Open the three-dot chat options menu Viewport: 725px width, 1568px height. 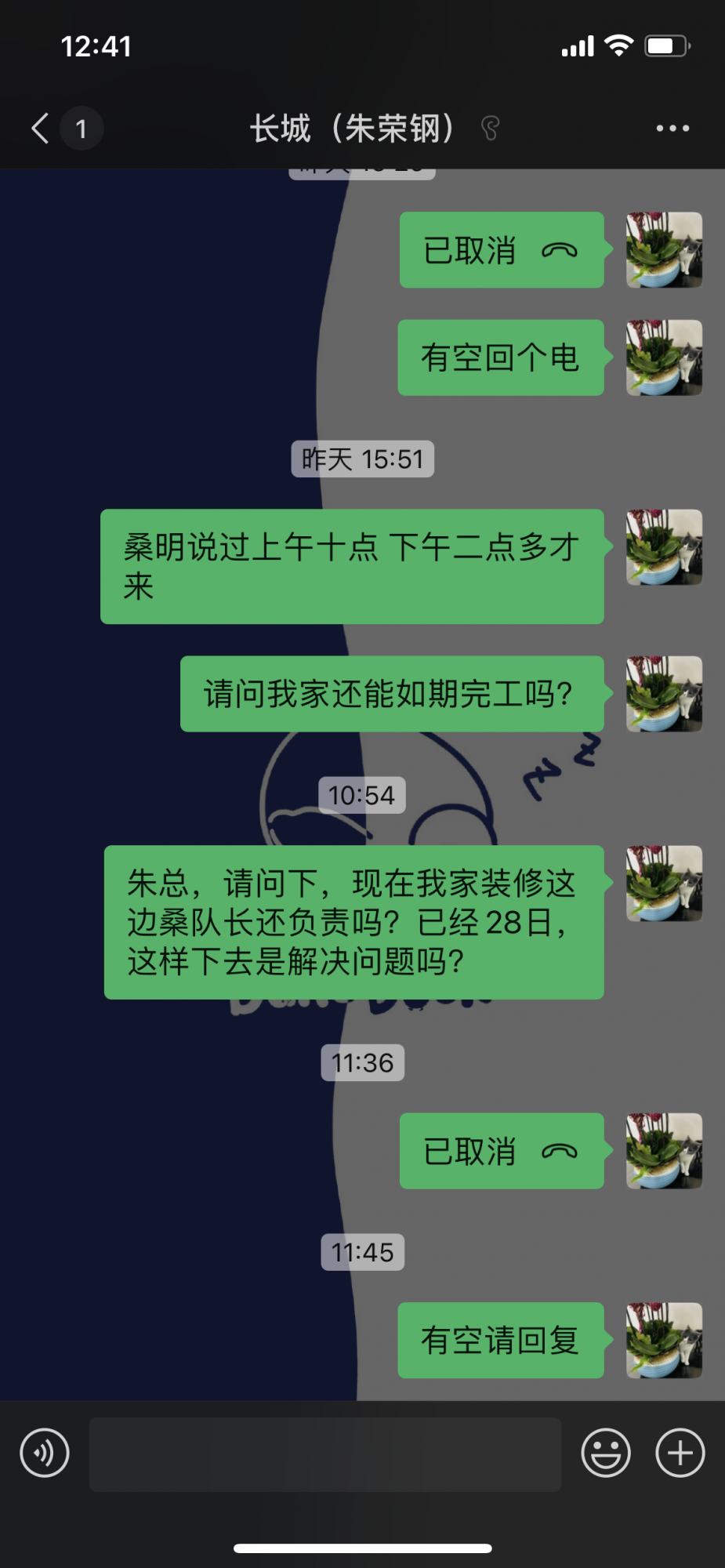pyautogui.click(x=672, y=129)
